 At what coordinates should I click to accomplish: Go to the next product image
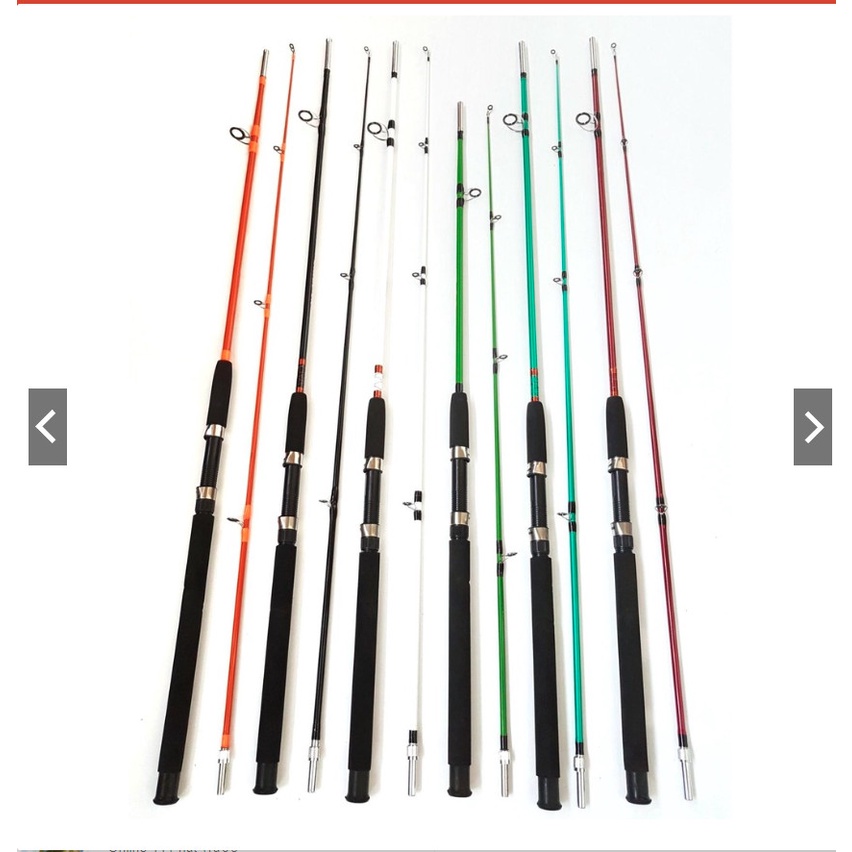click(x=812, y=427)
